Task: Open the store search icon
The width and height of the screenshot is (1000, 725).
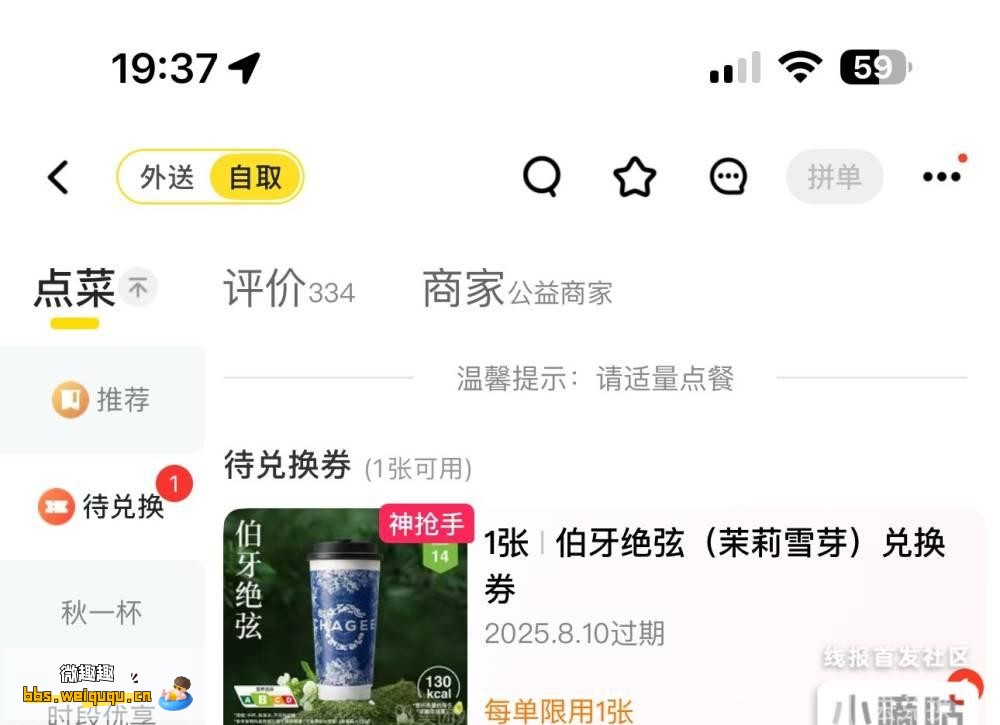Action: click(542, 178)
